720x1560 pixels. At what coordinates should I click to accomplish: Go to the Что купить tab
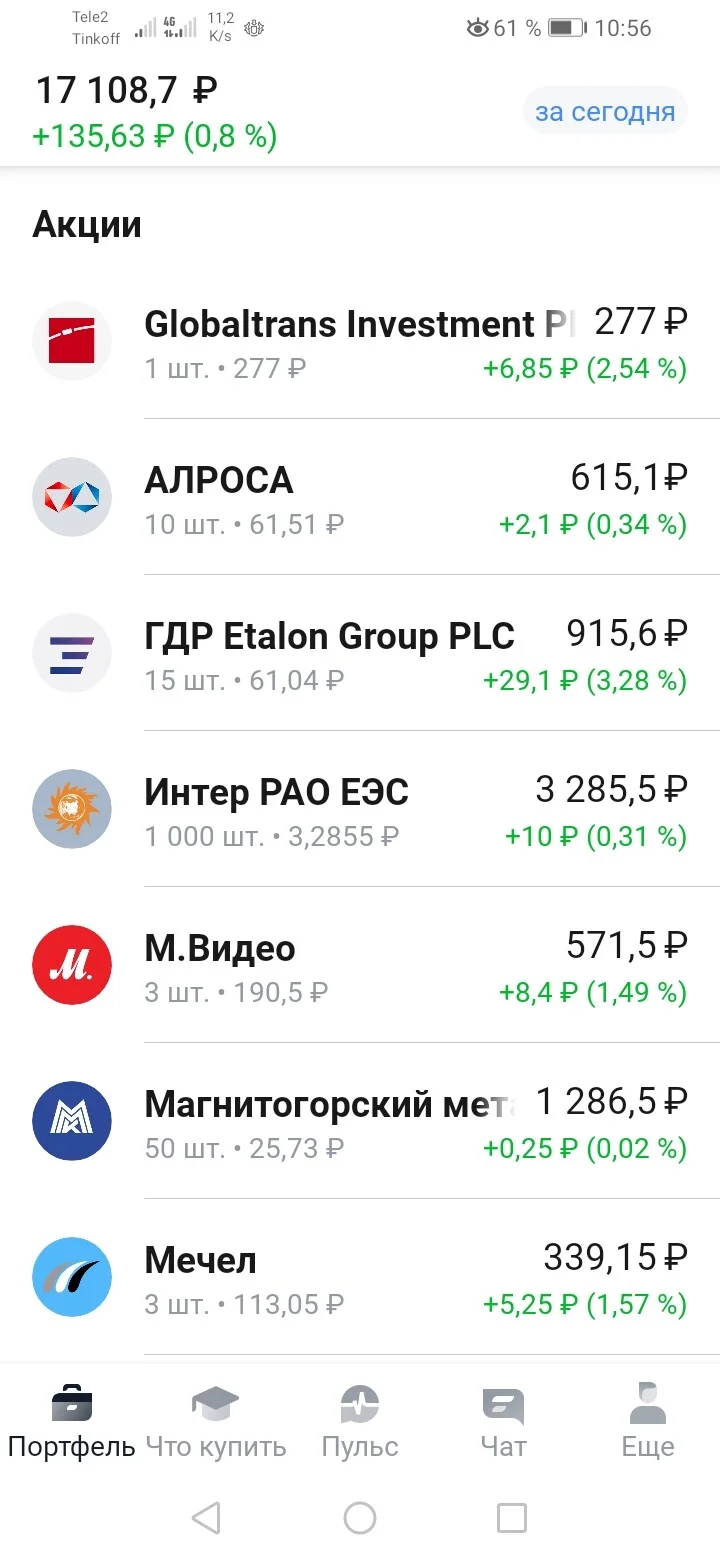(x=216, y=1420)
